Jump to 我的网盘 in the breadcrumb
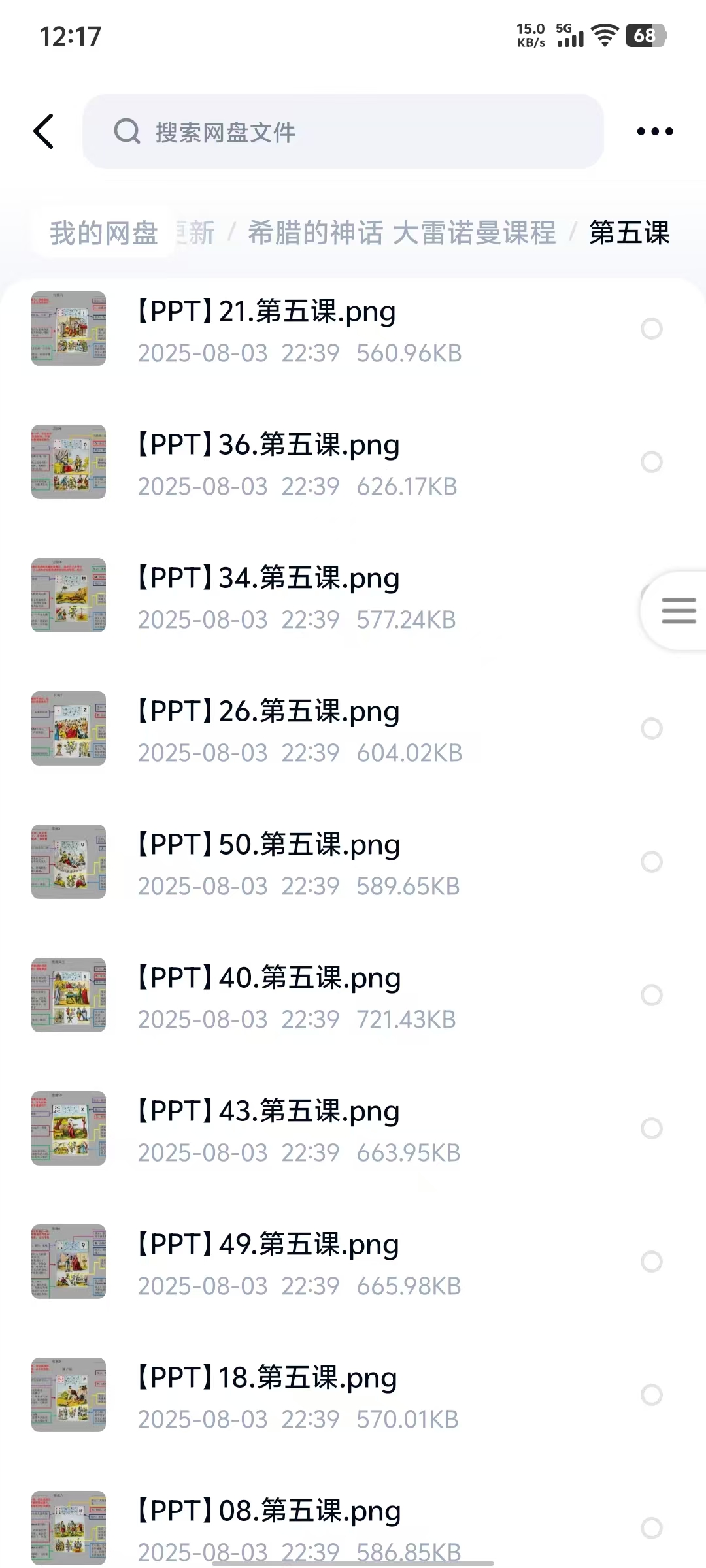The image size is (706, 1568). [x=104, y=233]
